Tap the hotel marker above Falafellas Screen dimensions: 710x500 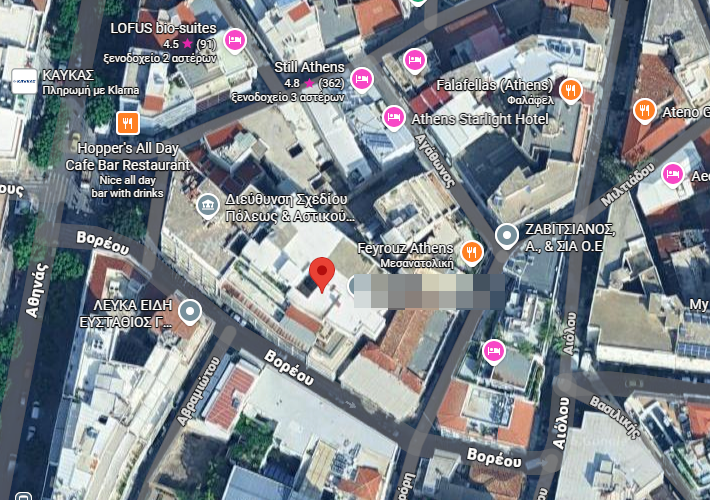pos(414,60)
